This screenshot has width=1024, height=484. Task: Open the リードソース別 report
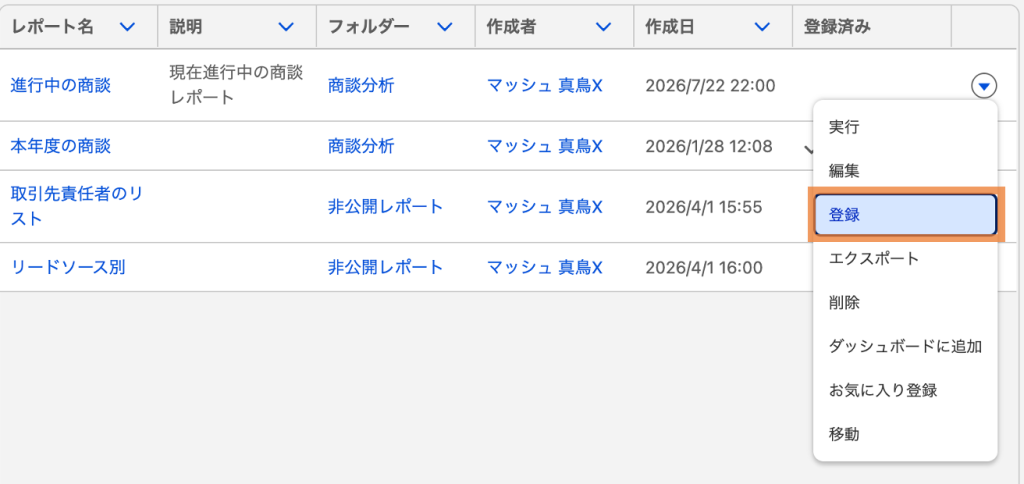point(68,267)
